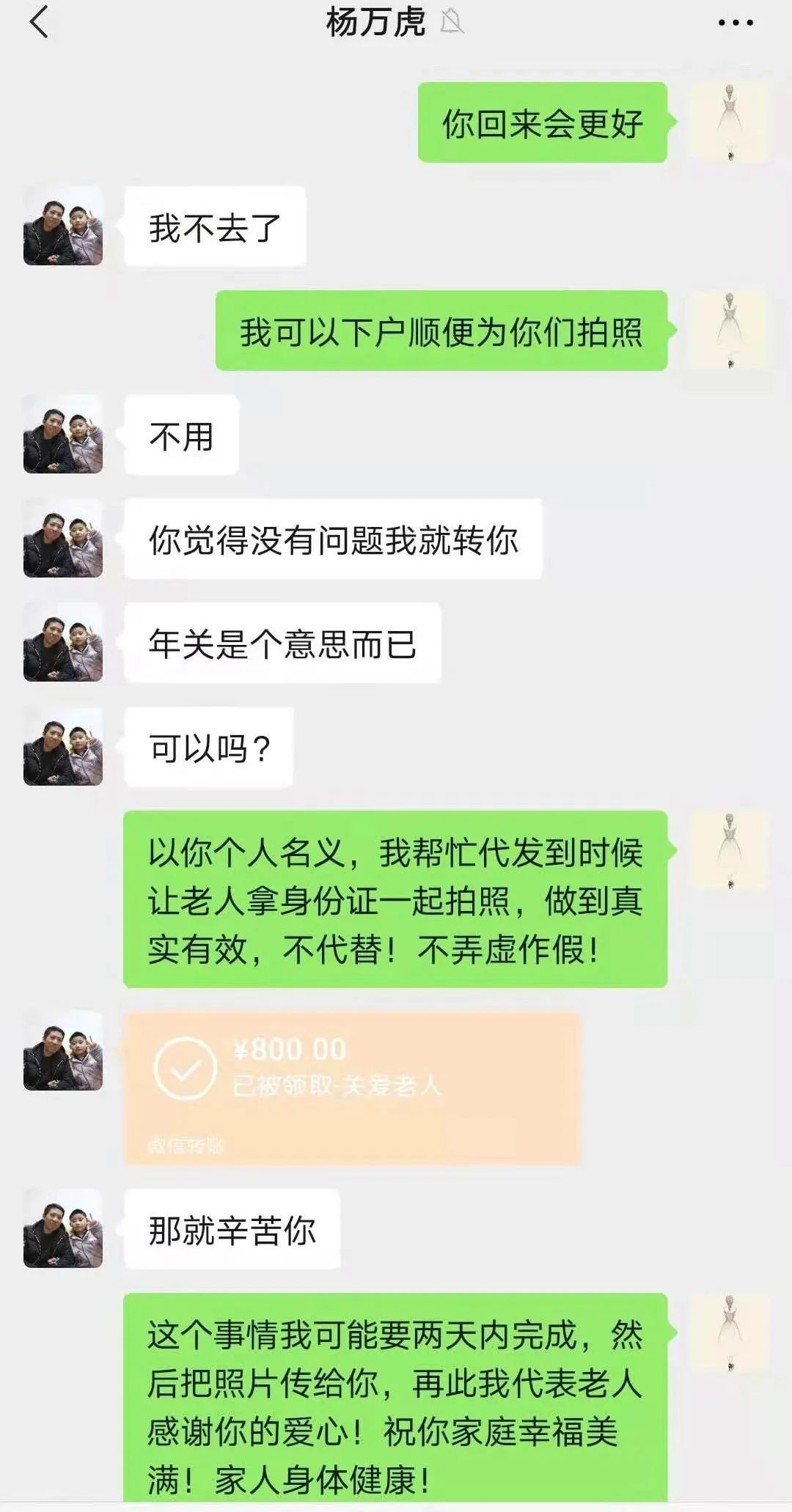Open the ¥800.00 transfer card
This screenshot has width=792, height=1512.
coord(352,1087)
